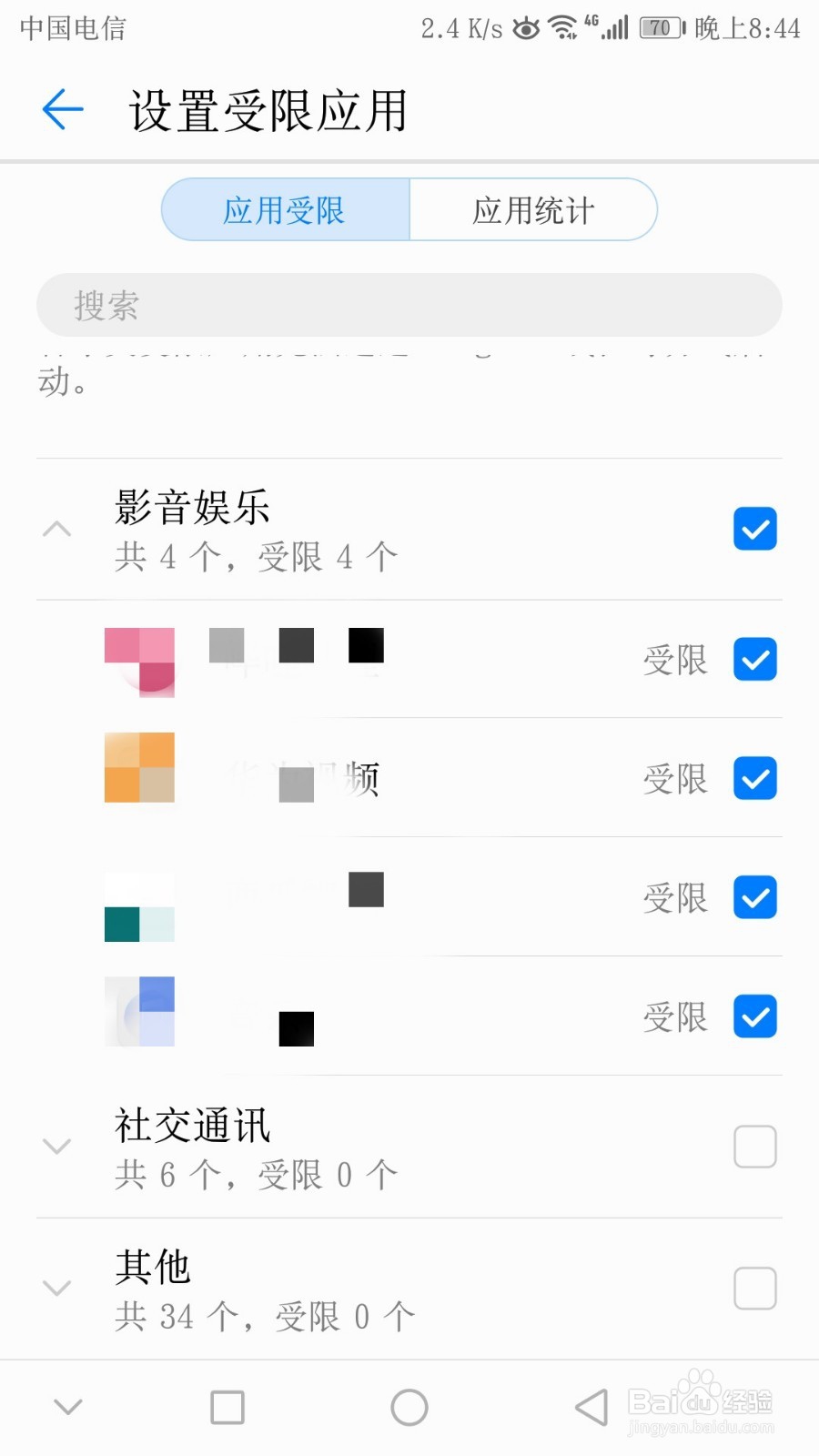Switch to the 应用统计 tab
Screen dimensions: 819x1456
(533, 210)
